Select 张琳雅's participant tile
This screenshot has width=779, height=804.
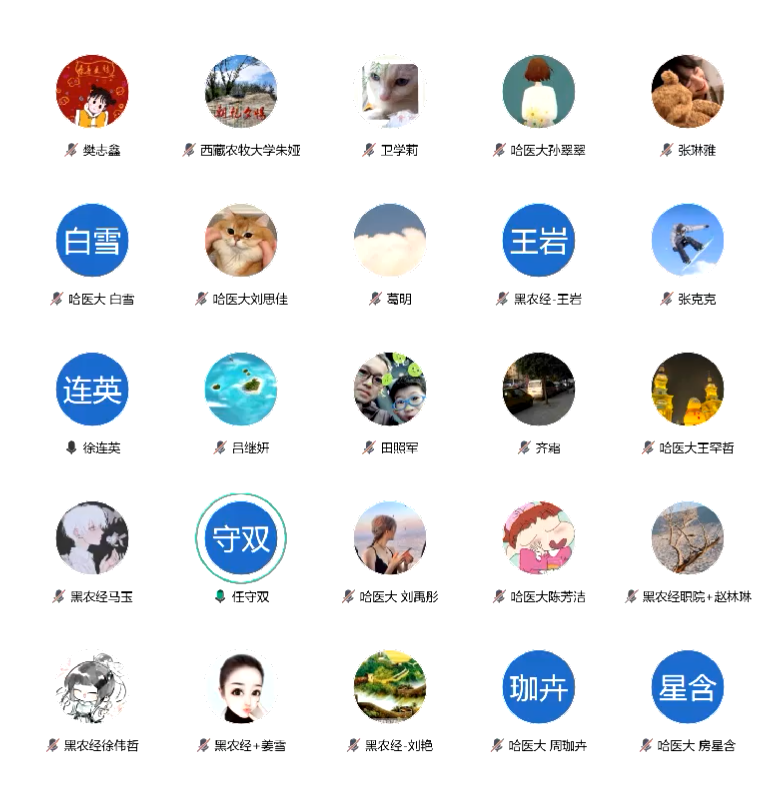tap(688, 92)
